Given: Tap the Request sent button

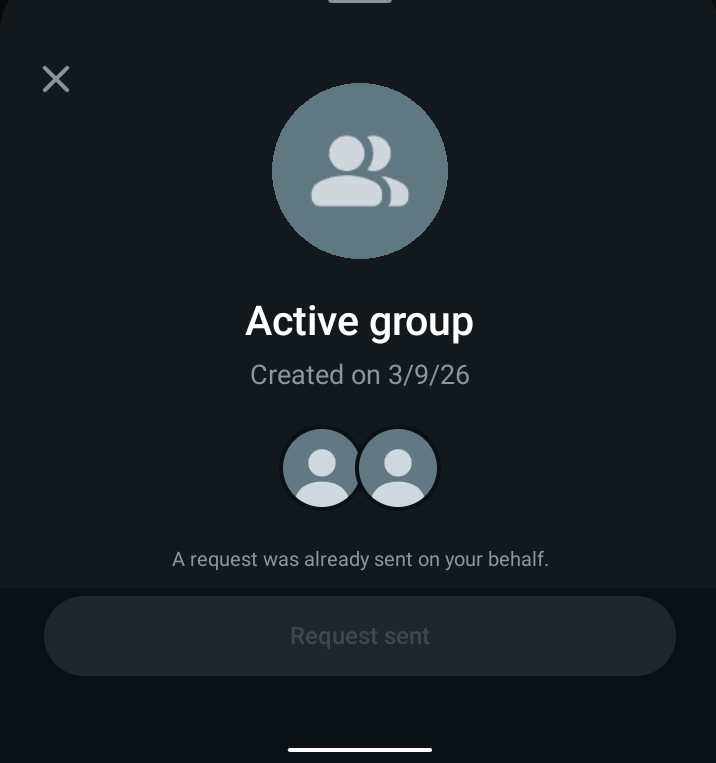Looking at the screenshot, I should pyautogui.click(x=359, y=636).
